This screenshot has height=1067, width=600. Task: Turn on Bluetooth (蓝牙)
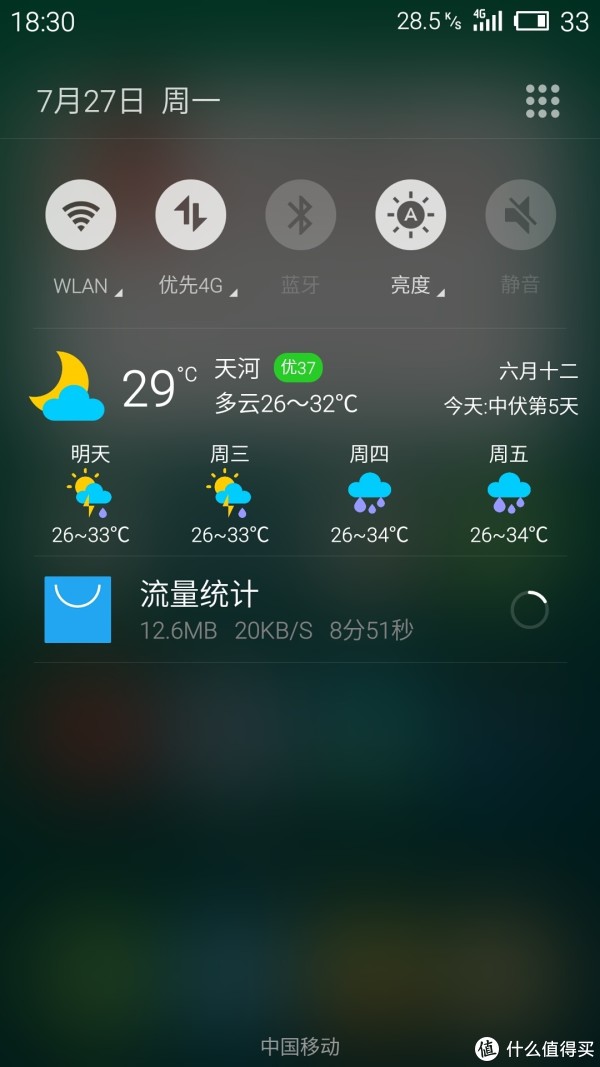[x=301, y=214]
